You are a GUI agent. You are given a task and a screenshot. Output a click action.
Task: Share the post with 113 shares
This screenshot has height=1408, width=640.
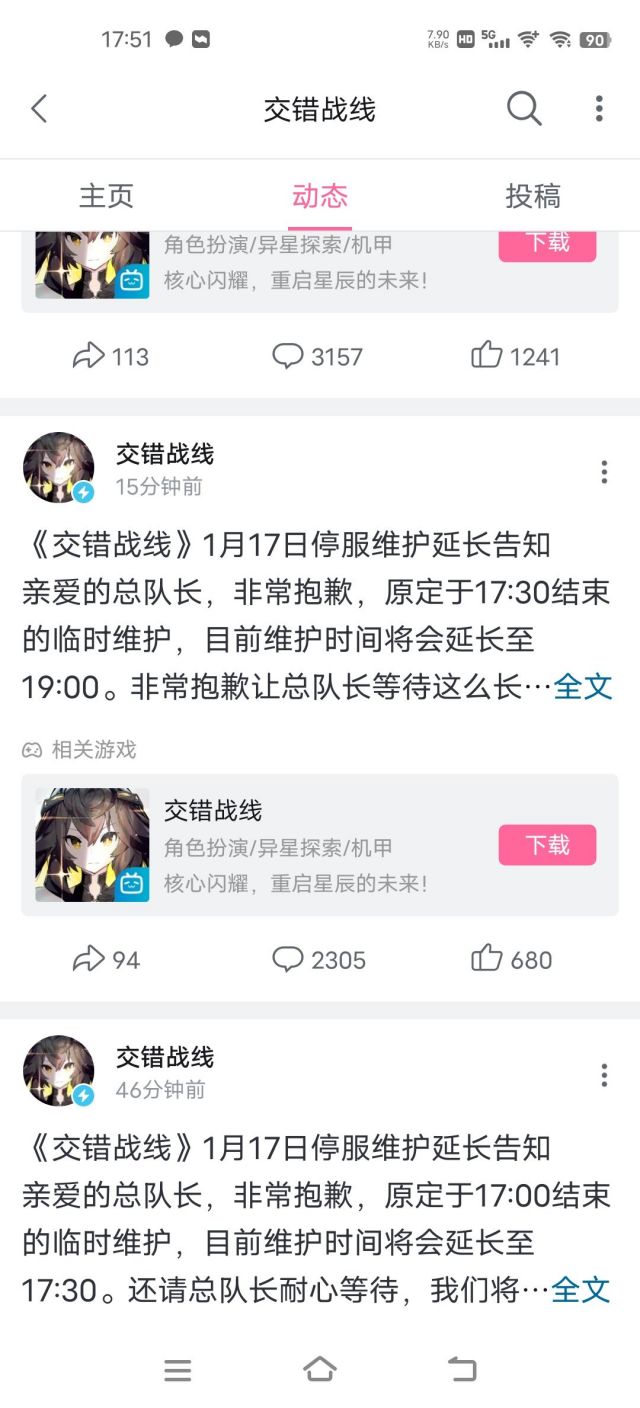pyautogui.click(x=110, y=356)
